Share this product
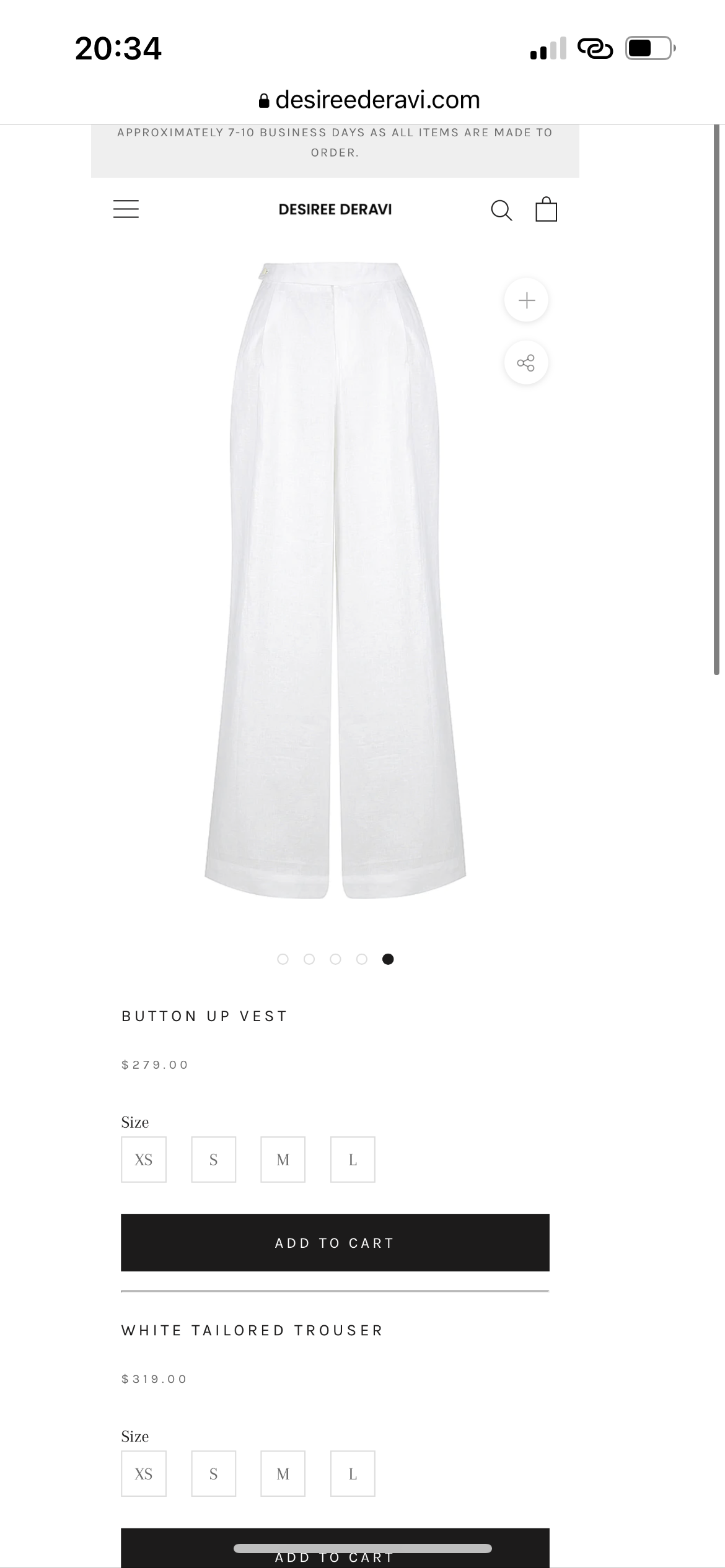The height and width of the screenshot is (1568, 725). coord(526,363)
